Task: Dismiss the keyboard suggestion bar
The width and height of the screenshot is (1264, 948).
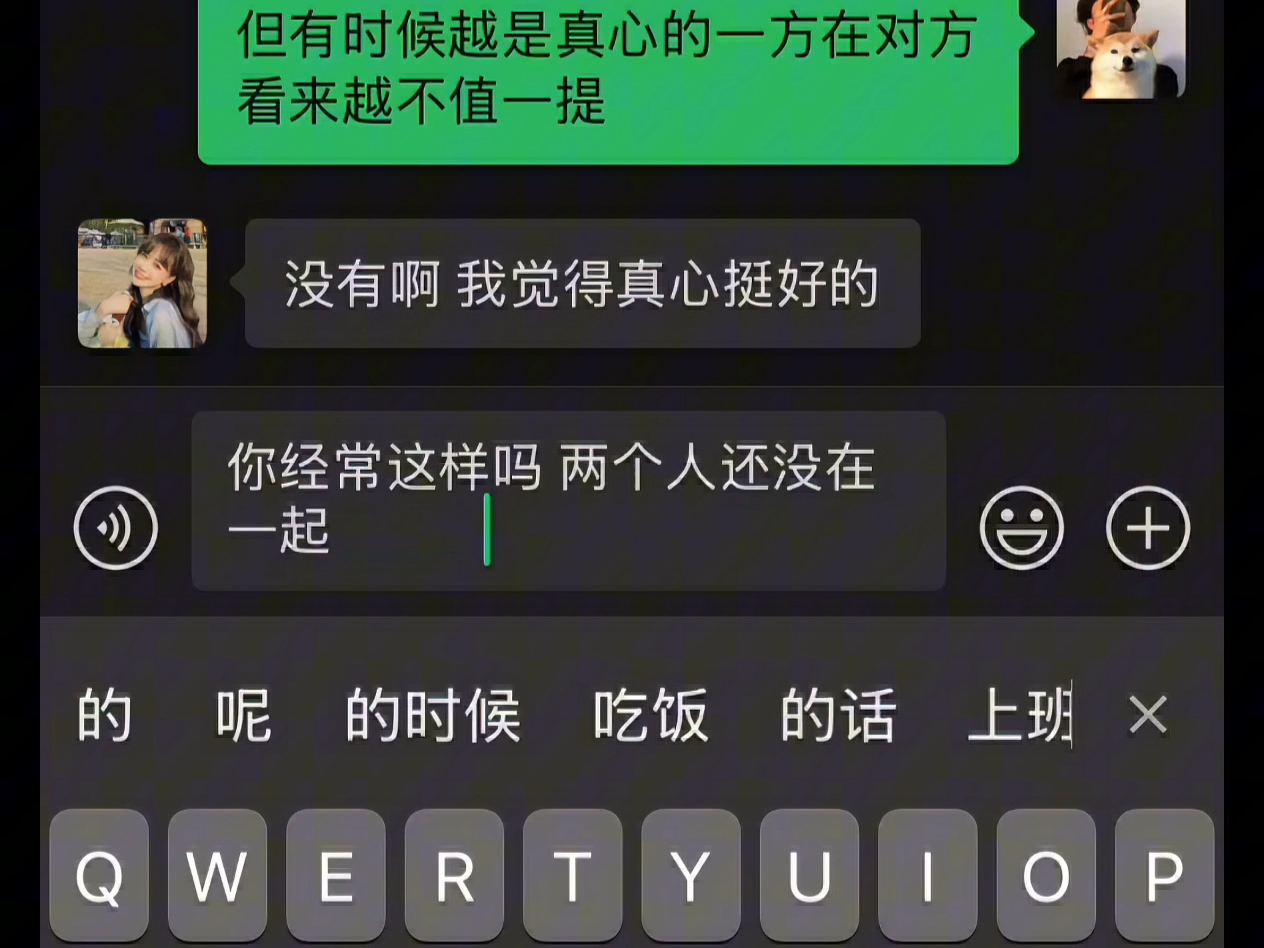Action: (x=1147, y=716)
